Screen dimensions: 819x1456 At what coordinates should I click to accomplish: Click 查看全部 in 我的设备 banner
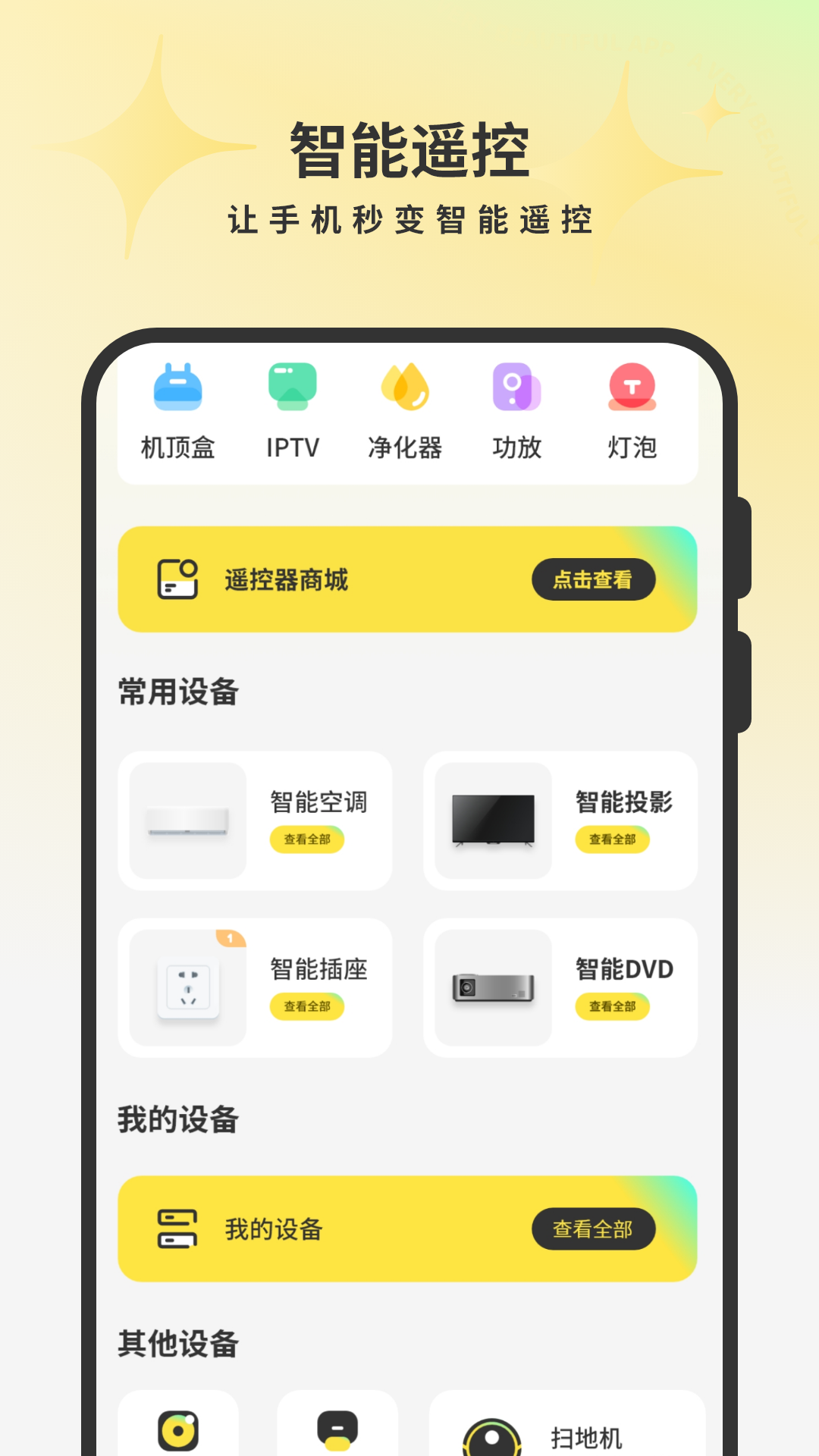(x=594, y=1228)
